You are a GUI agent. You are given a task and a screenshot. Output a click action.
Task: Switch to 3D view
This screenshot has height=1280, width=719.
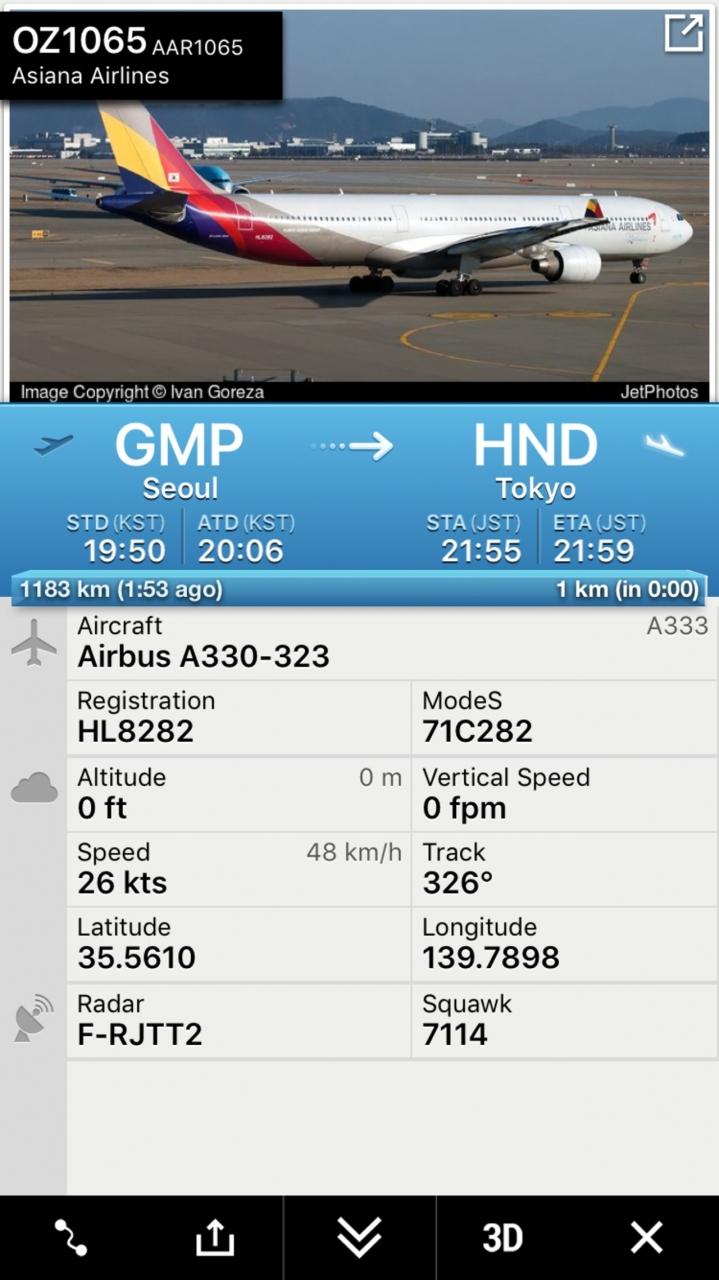(502, 1238)
